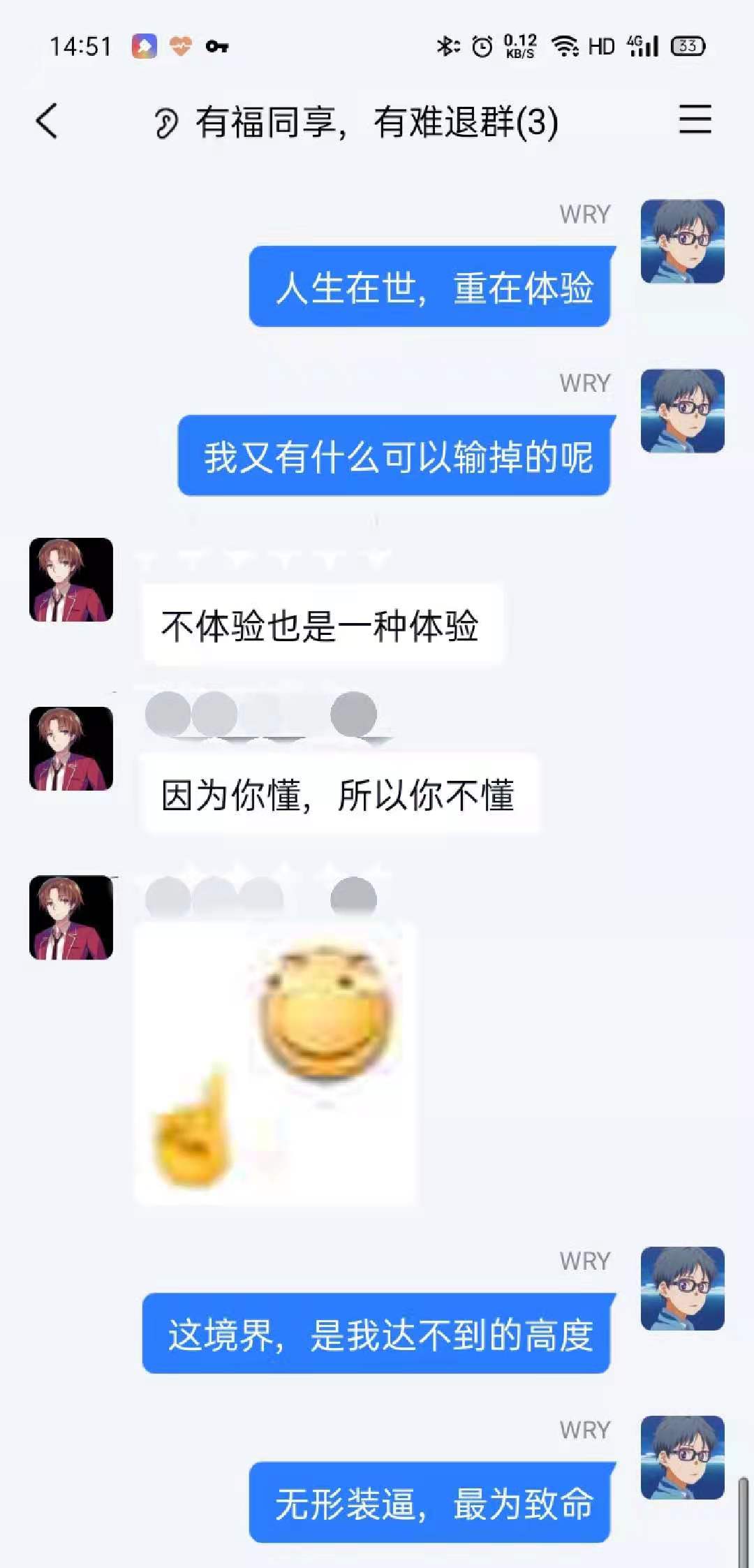Tap the avatar beside 不体验也是一种体验

pos(71,580)
